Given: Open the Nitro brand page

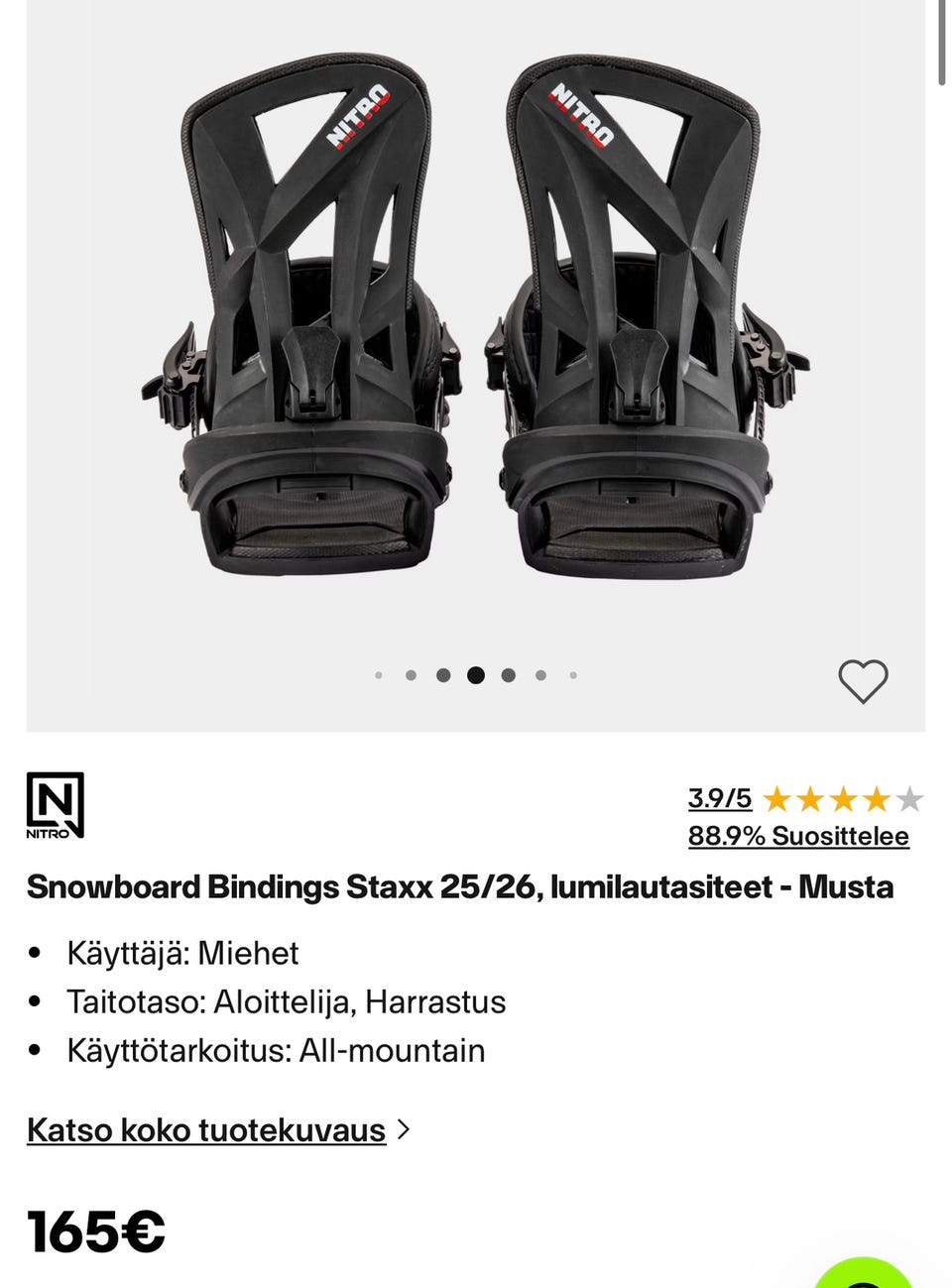Looking at the screenshot, I should [56, 805].
